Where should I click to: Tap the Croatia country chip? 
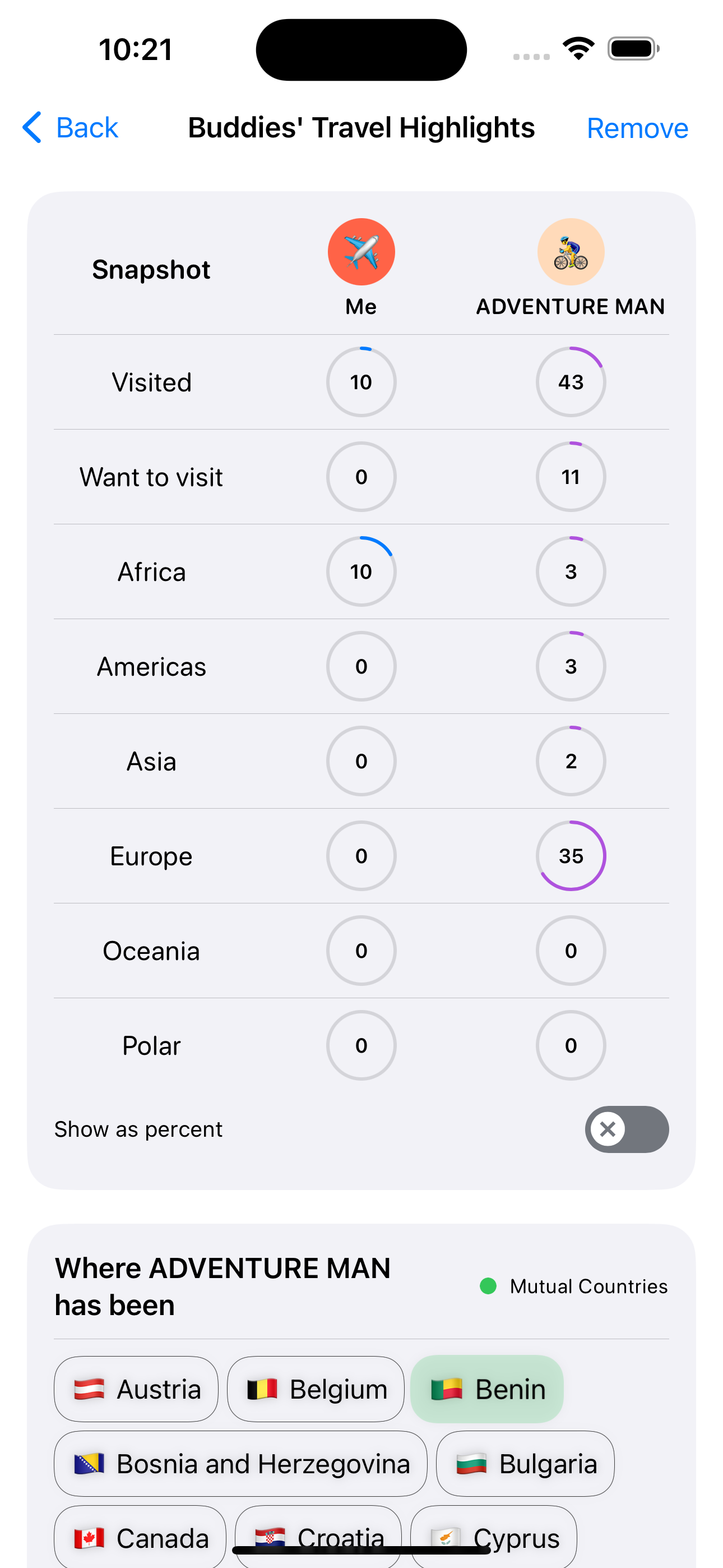click(x=317, y=1538)
